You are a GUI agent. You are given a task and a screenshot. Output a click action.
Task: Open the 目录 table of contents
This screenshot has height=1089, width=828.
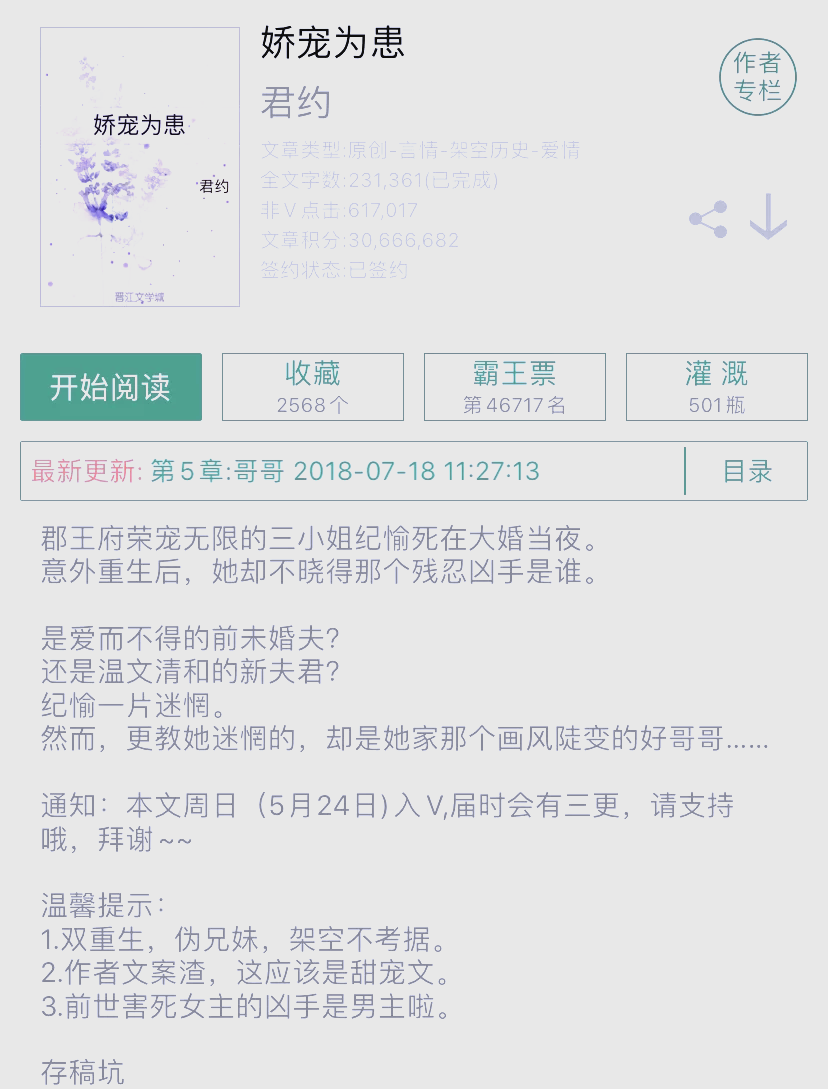tap(748, 471)
